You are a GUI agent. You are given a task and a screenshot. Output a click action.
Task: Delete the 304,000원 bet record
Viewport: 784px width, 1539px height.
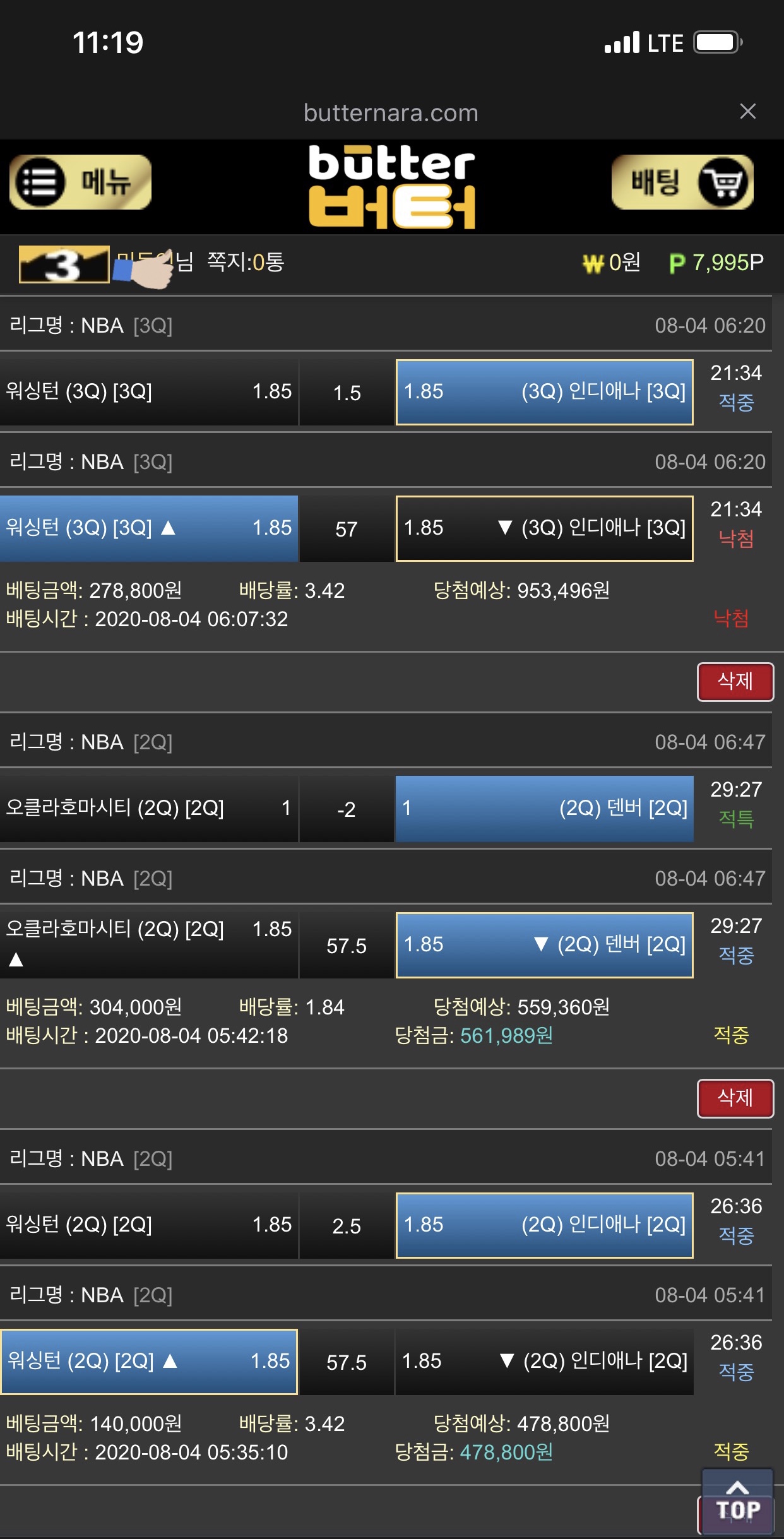[735, 1098]
